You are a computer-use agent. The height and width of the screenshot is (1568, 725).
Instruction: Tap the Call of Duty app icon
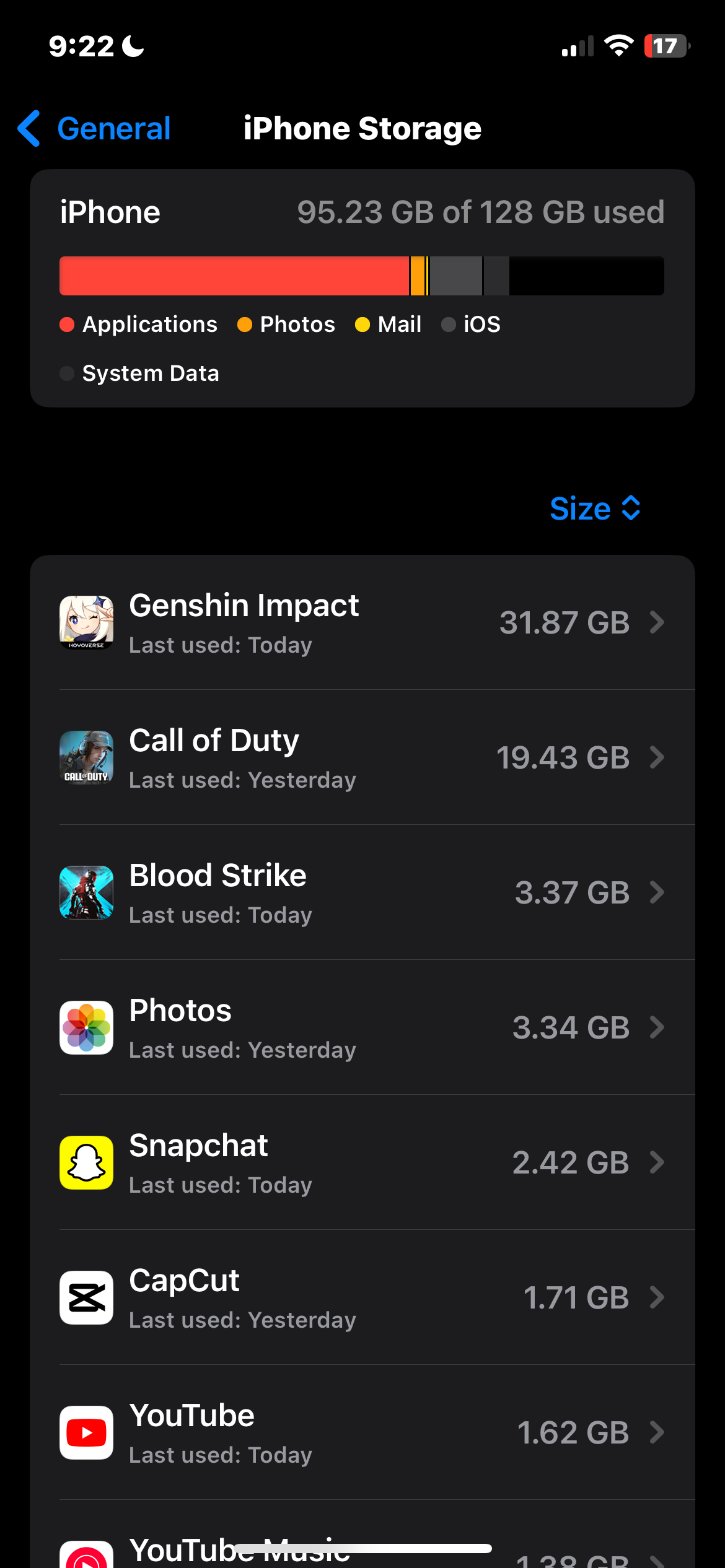coord(86,757)
